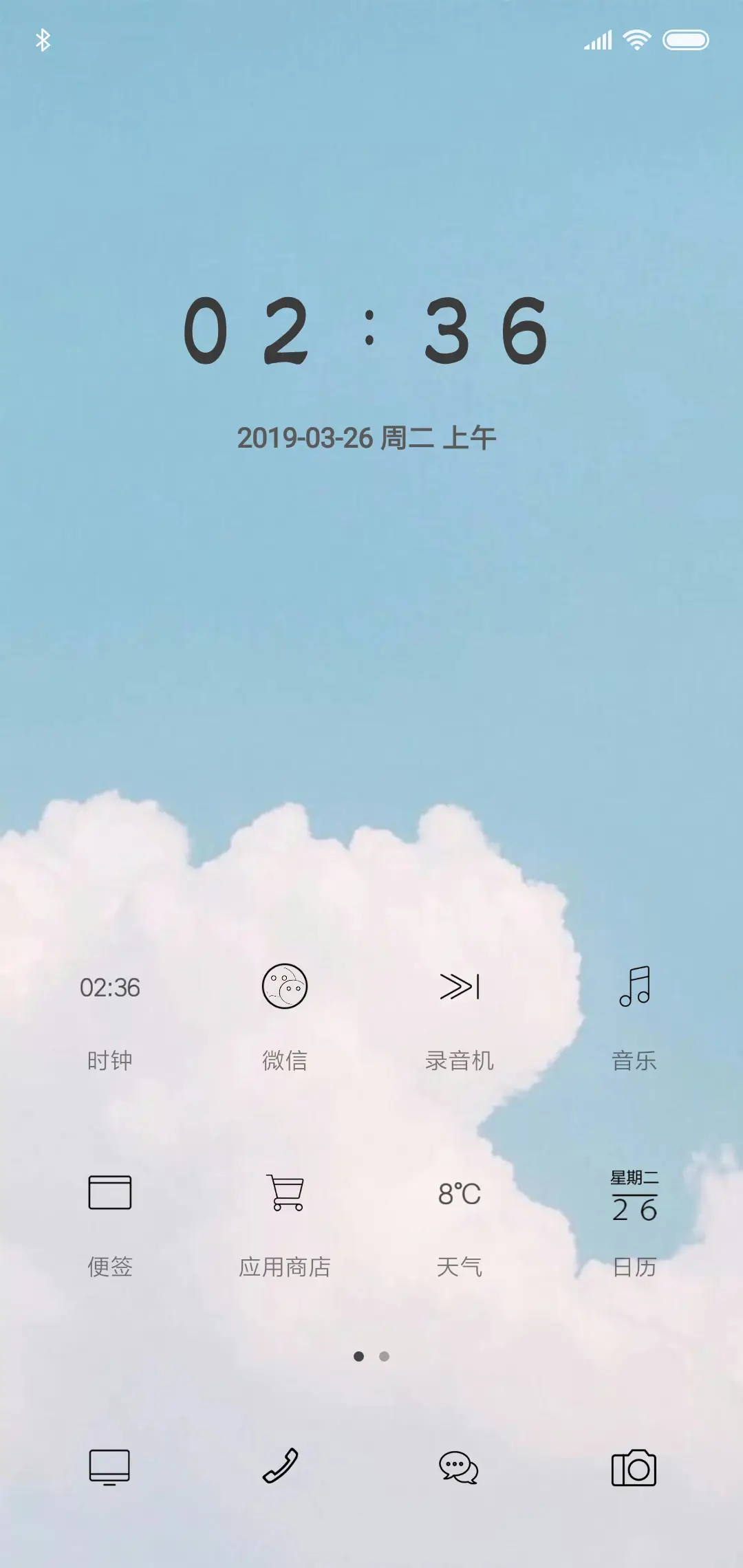Tap the date text 2019-03-26 周二 上午
The width and height of the screenshot is (743, 1568).
tap(370, 435)
